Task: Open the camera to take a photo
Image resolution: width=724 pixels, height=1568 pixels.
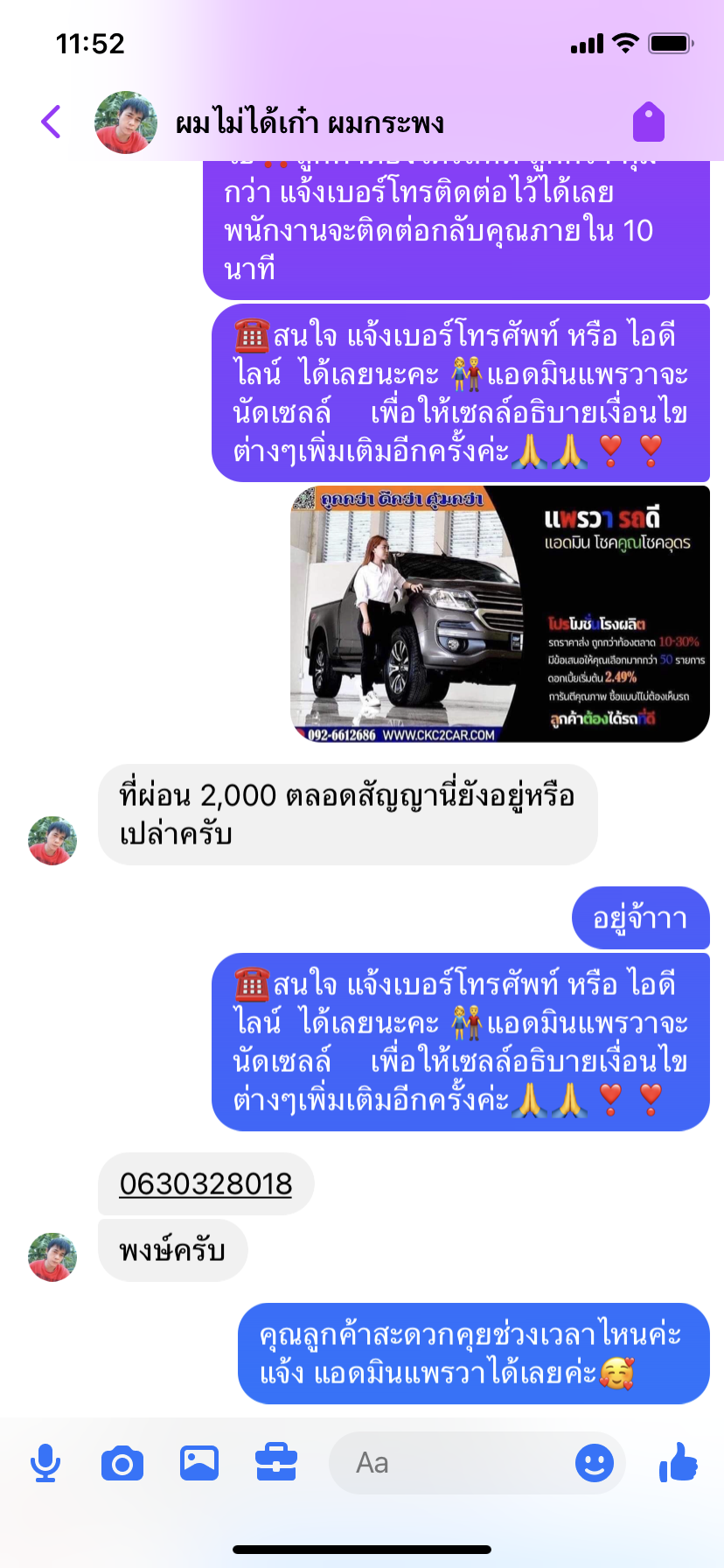Action: pos(122,1463)
